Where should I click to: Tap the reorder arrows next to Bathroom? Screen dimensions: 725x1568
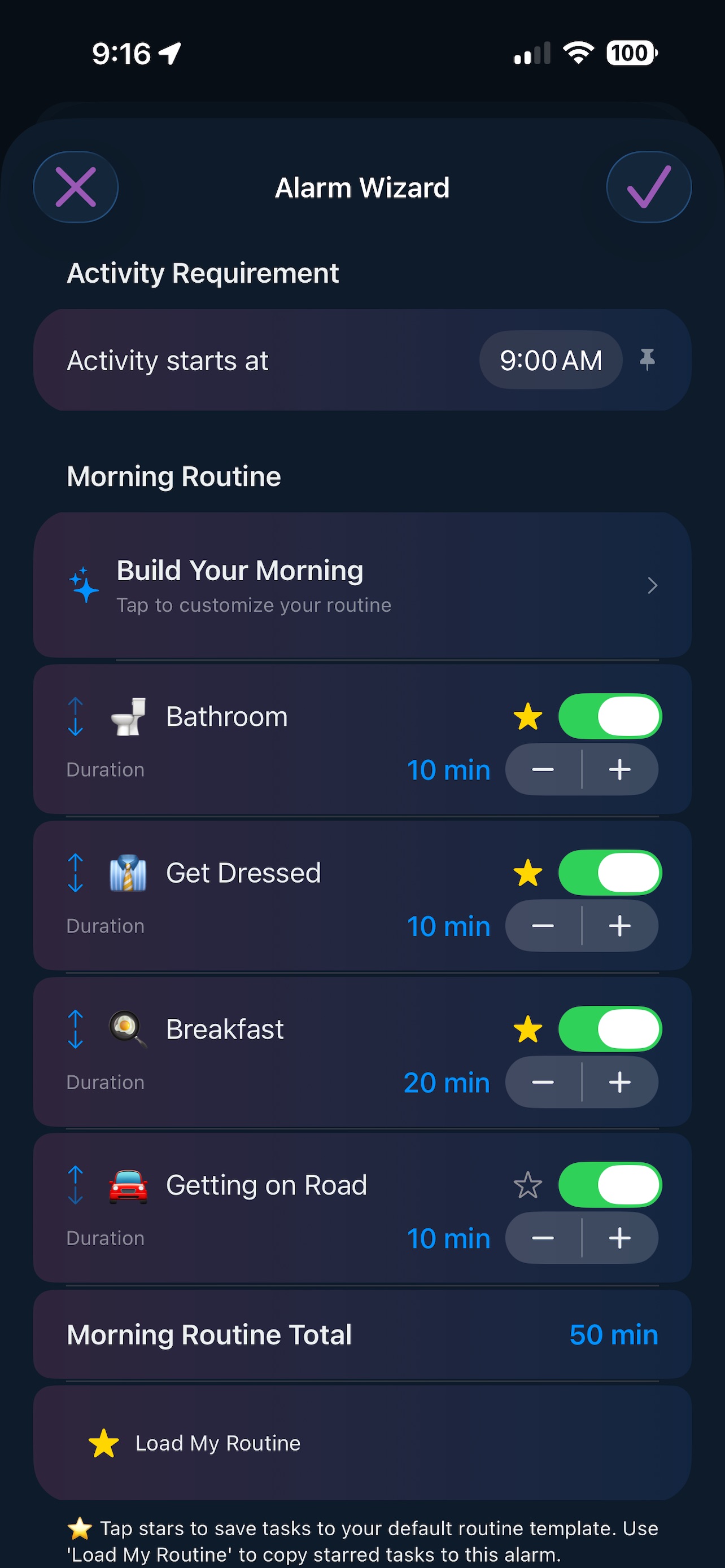75,716
